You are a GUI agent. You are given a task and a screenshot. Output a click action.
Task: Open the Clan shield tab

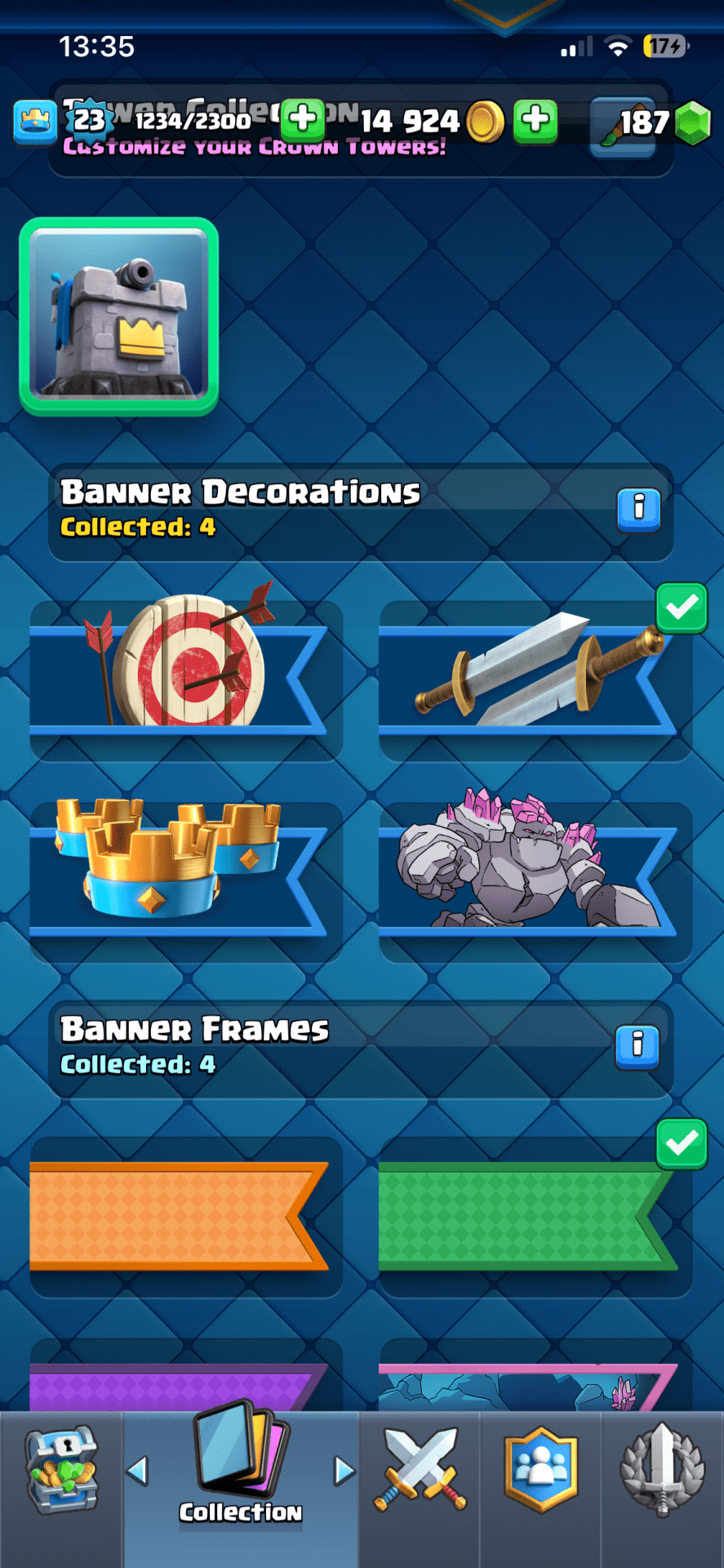[541, 1471]
